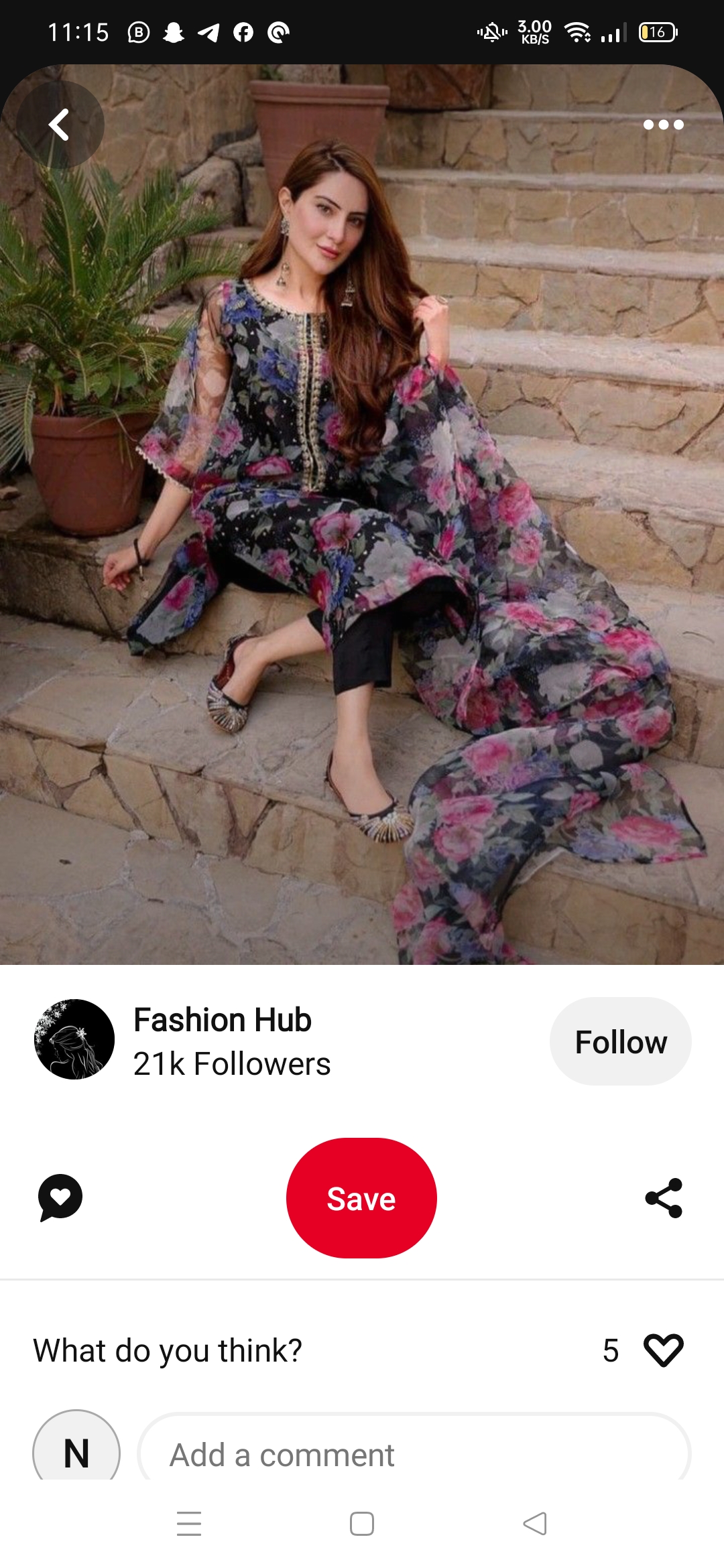Viewport: 724px width, 1568px height.
Task: Open the three-dot overflow menu
Action: [663, 125]
